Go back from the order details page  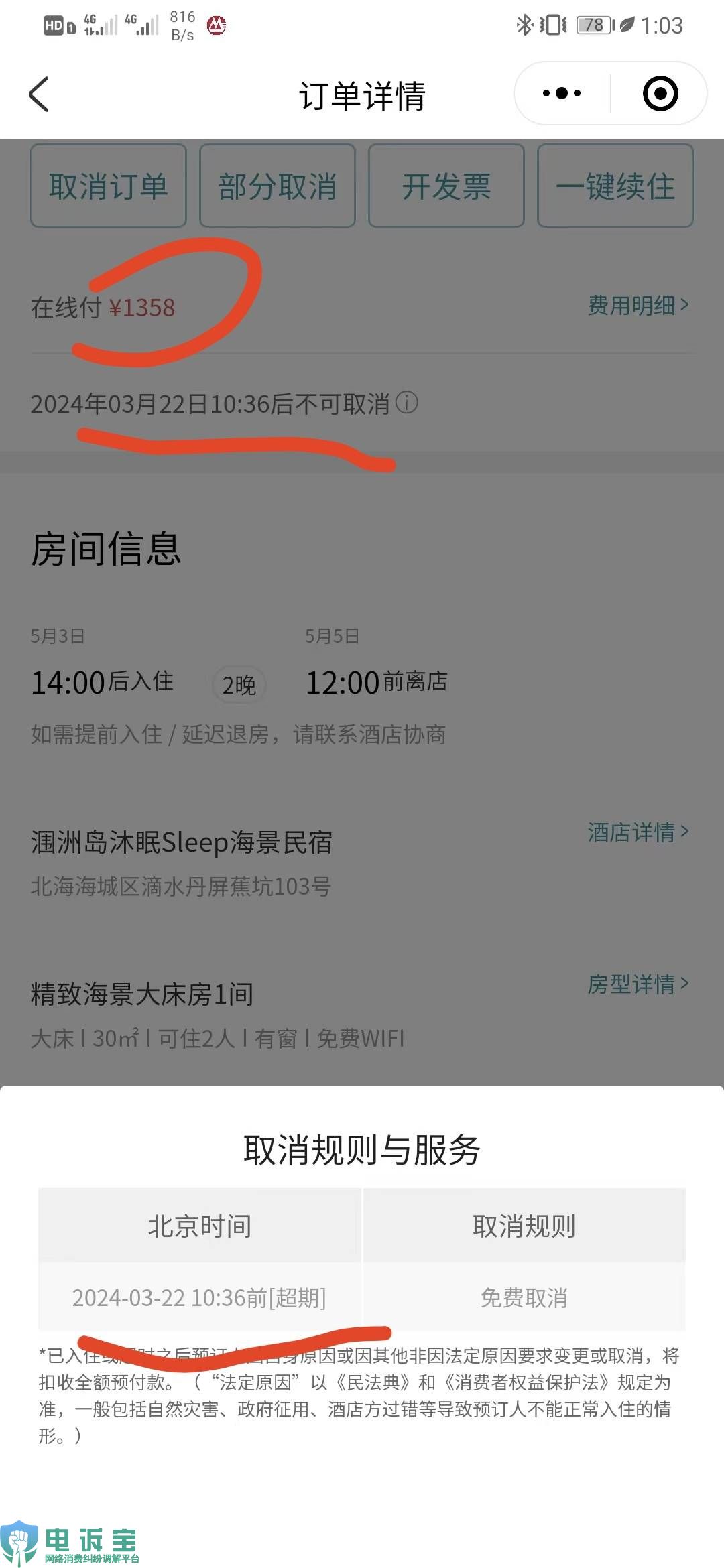click(39, 94)
